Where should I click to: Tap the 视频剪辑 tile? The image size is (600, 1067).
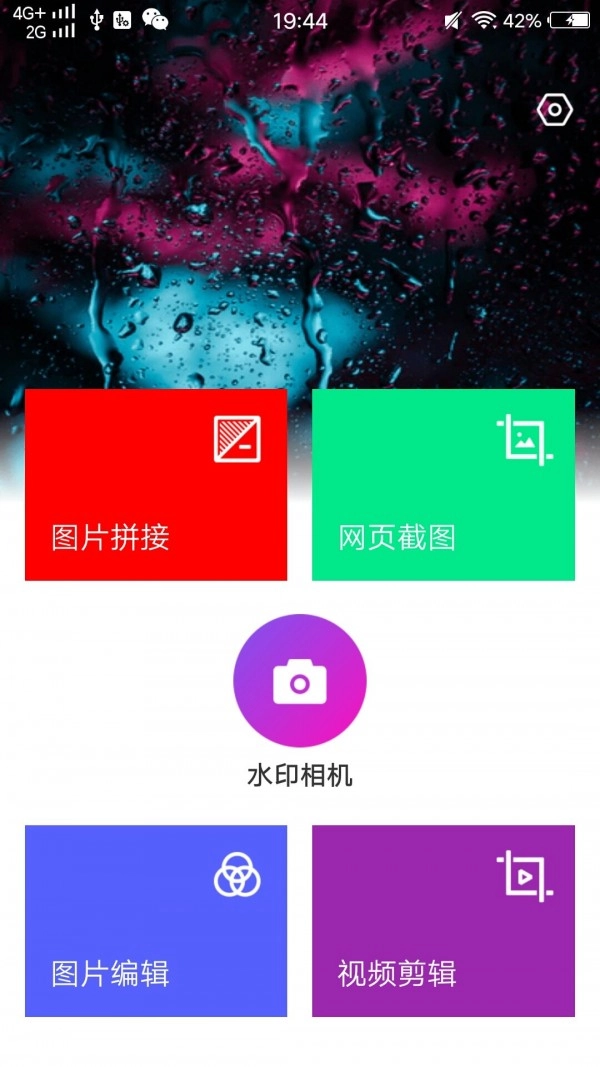[444, 921]
